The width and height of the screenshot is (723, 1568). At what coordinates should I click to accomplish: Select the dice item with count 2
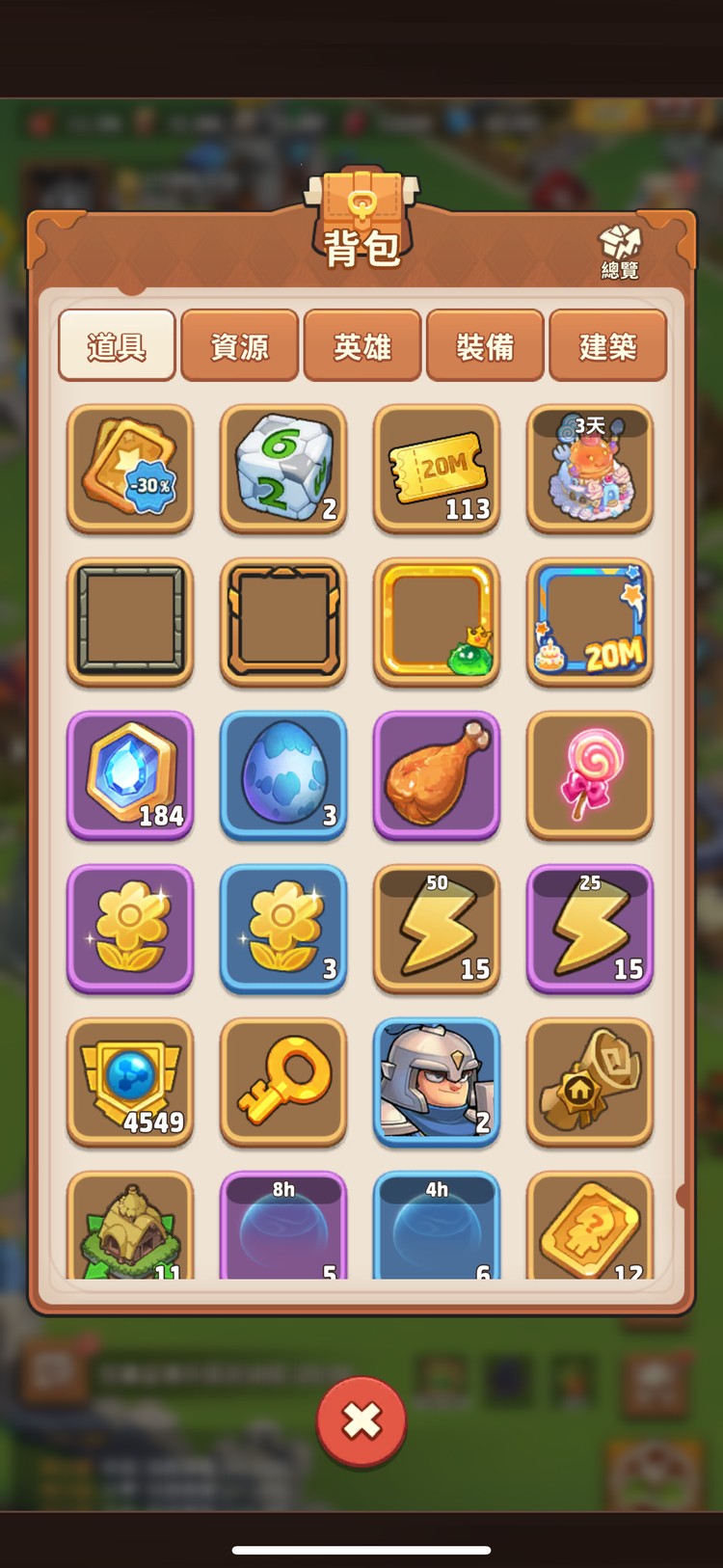(283, 469)
